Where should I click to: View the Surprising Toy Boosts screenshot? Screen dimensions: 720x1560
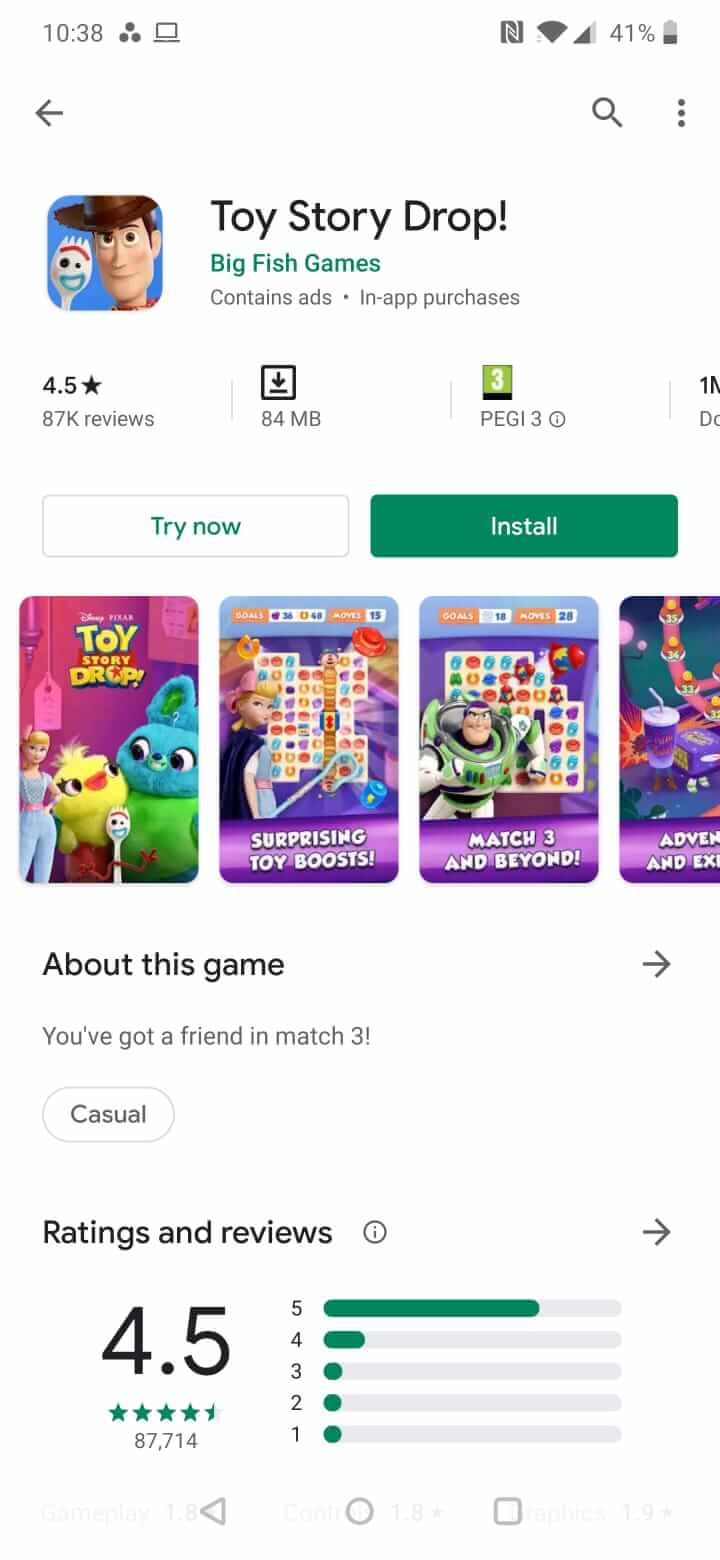(x=309, y=740)
